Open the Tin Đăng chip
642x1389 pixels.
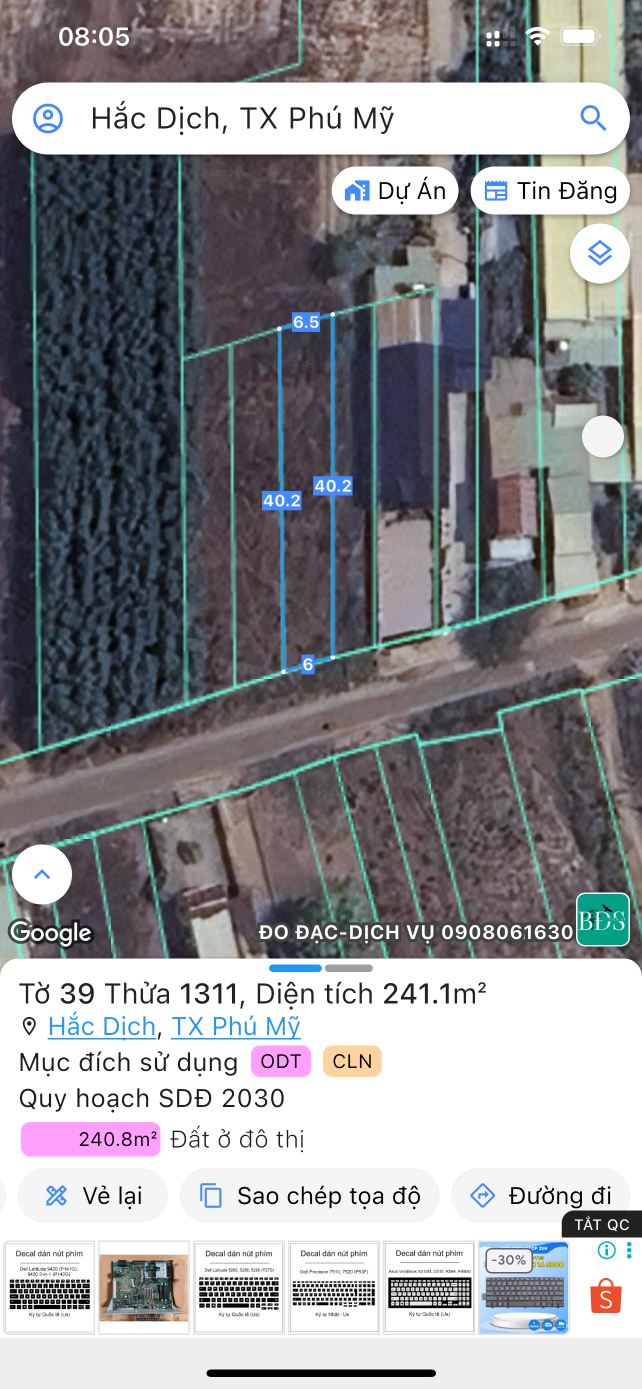point(550,191)
